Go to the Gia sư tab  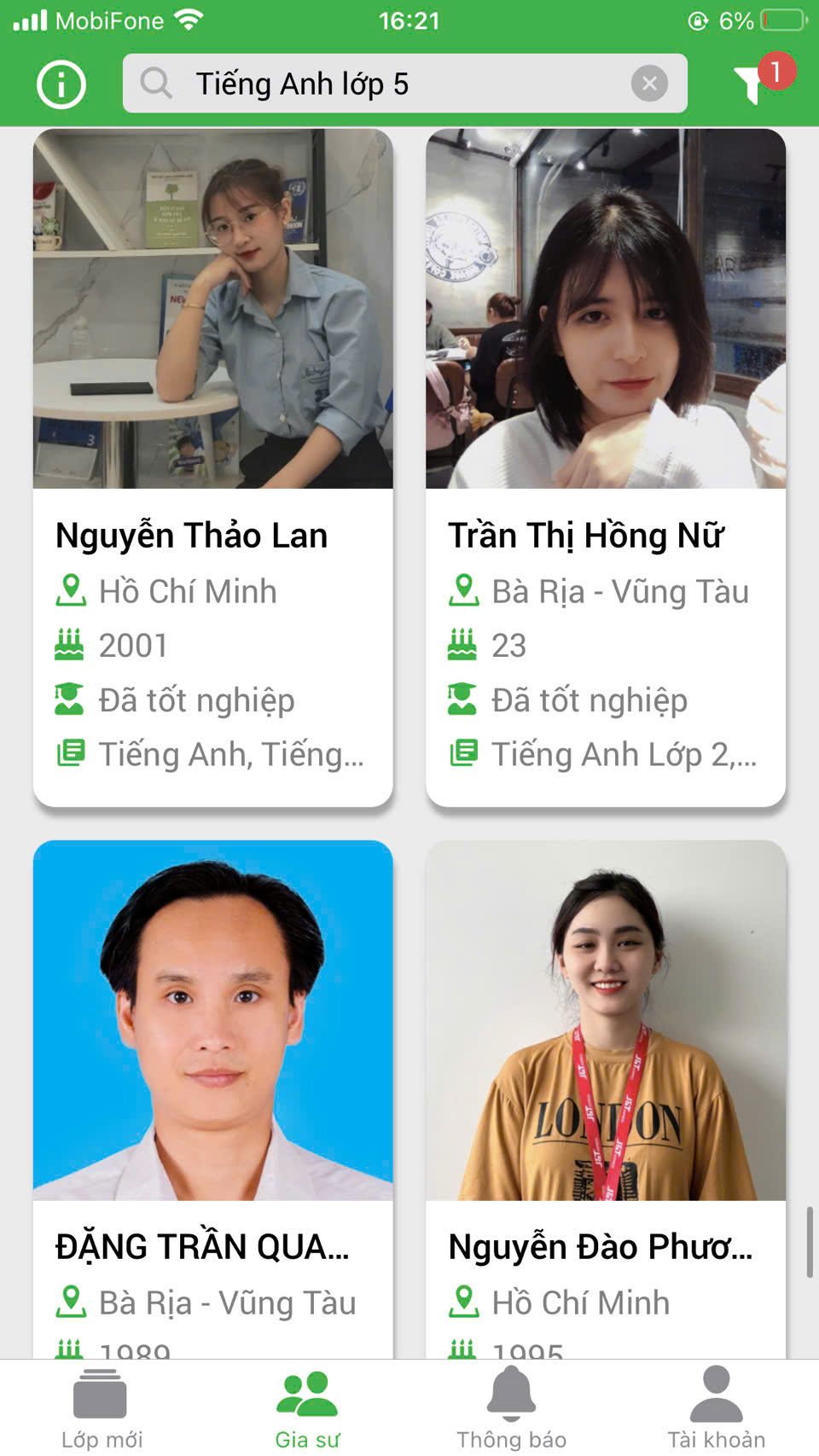click(x=307, y=1408)
